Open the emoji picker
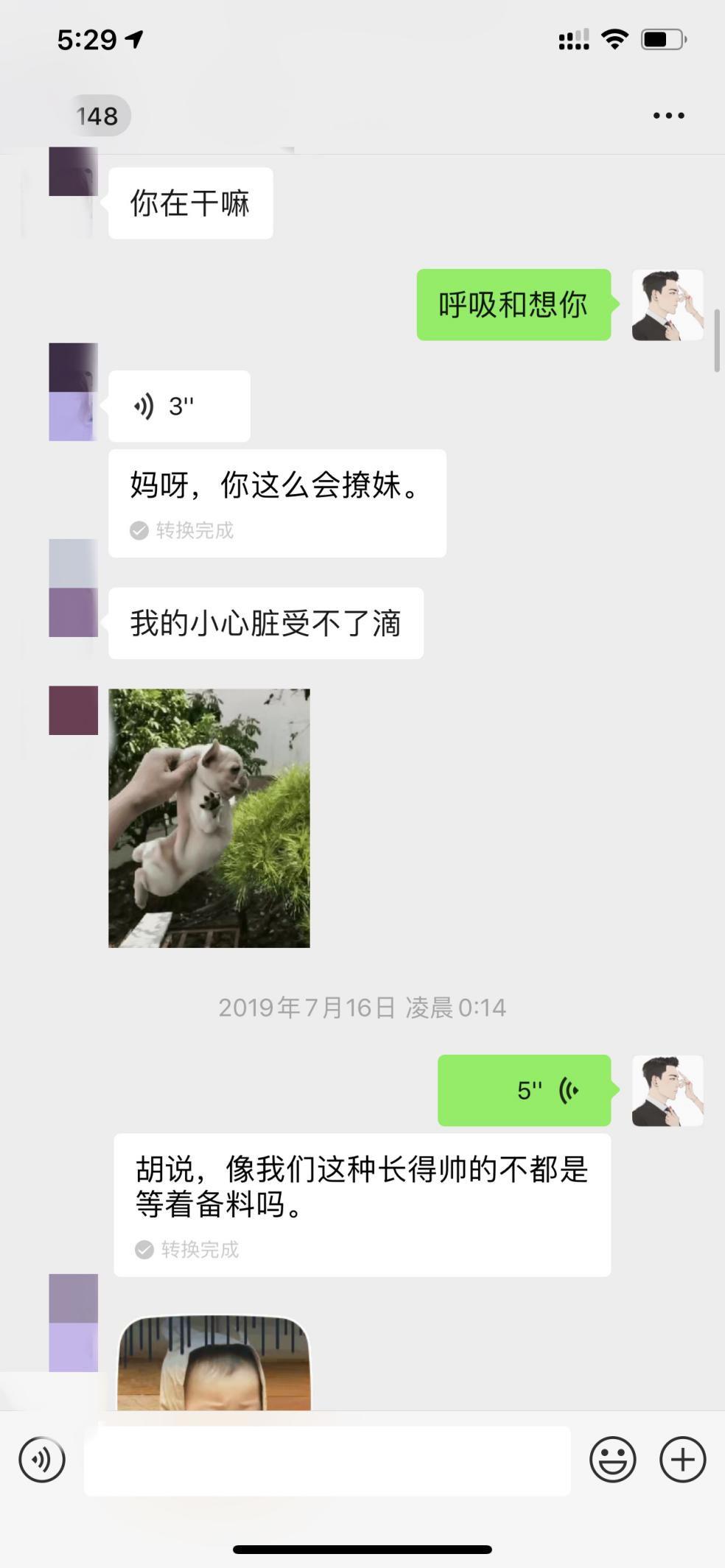This screenshot has height=1568, width=725. [612, 1459]
